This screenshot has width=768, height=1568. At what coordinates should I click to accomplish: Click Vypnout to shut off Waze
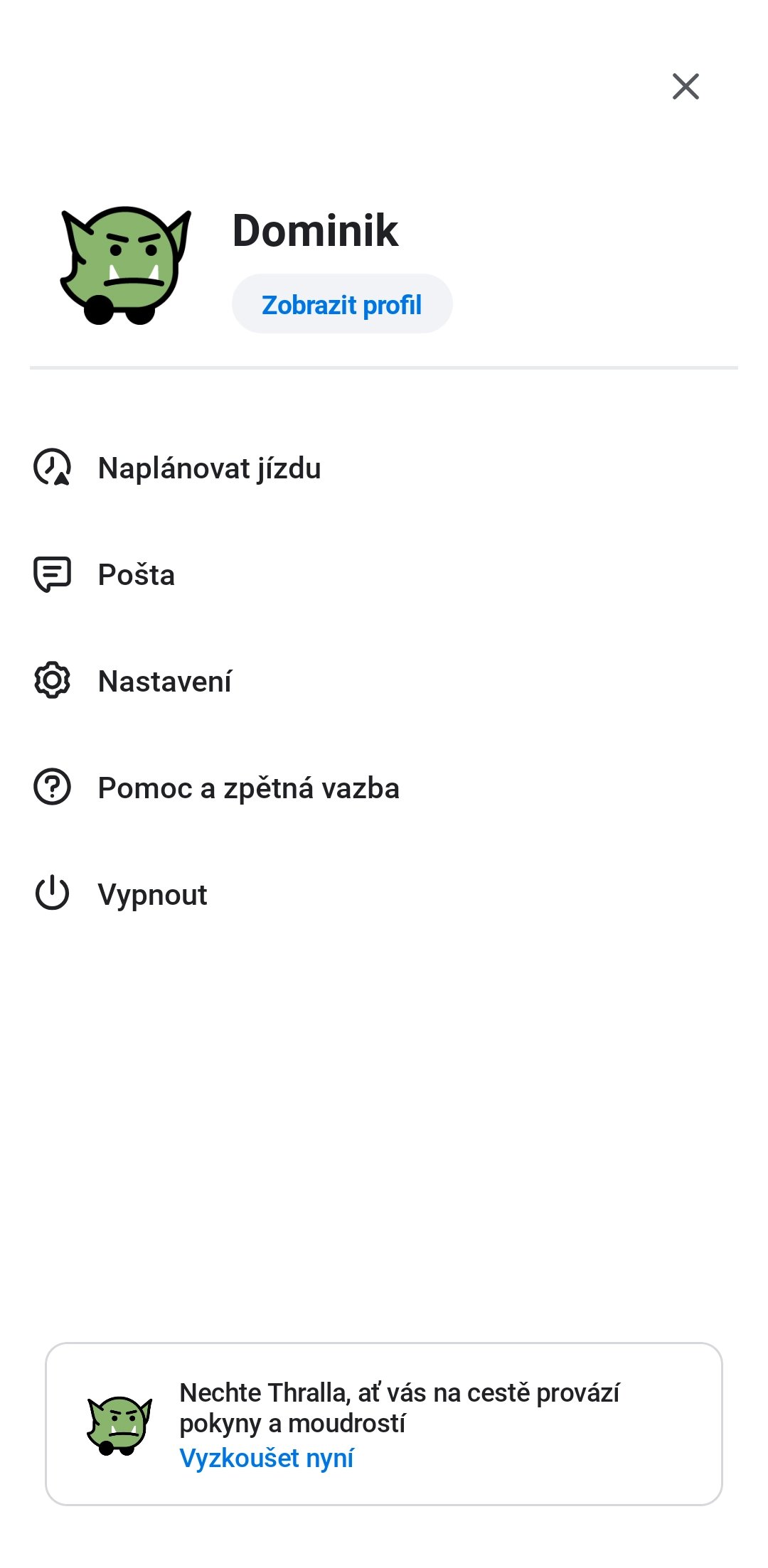coord(152,894)
